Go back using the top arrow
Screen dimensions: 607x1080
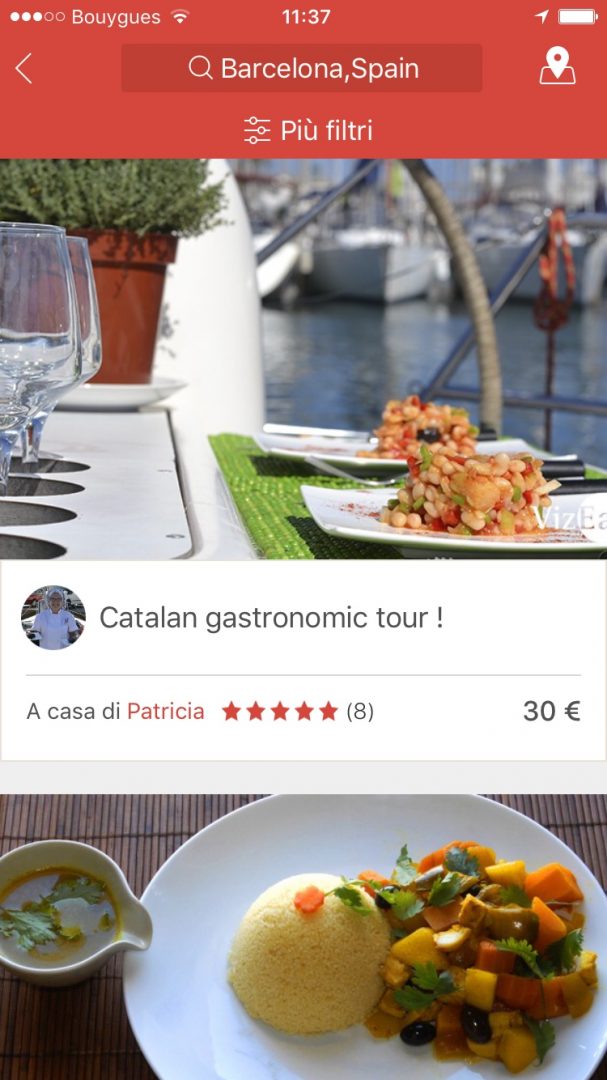tap(24, 68)
